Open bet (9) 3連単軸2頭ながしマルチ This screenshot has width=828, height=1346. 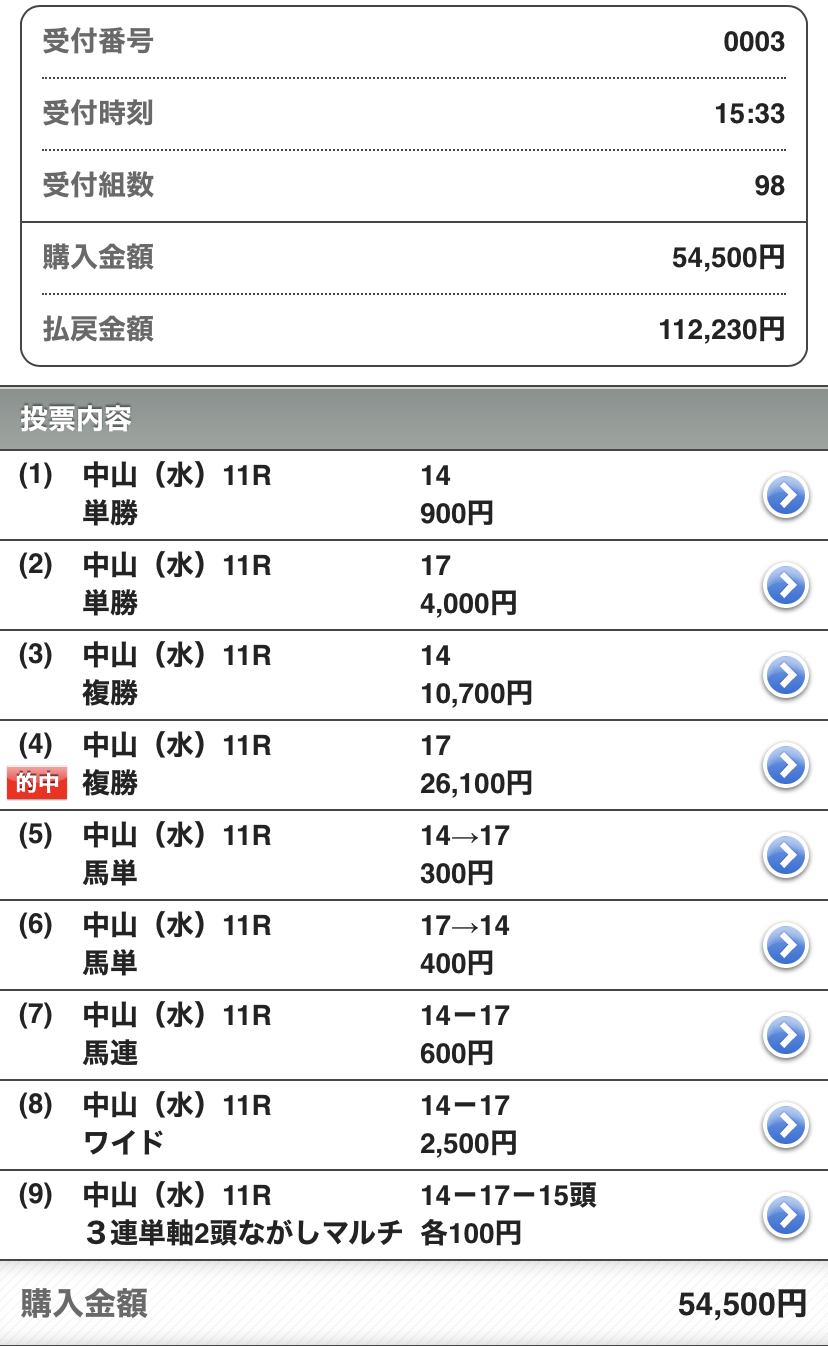(414, 1215)
